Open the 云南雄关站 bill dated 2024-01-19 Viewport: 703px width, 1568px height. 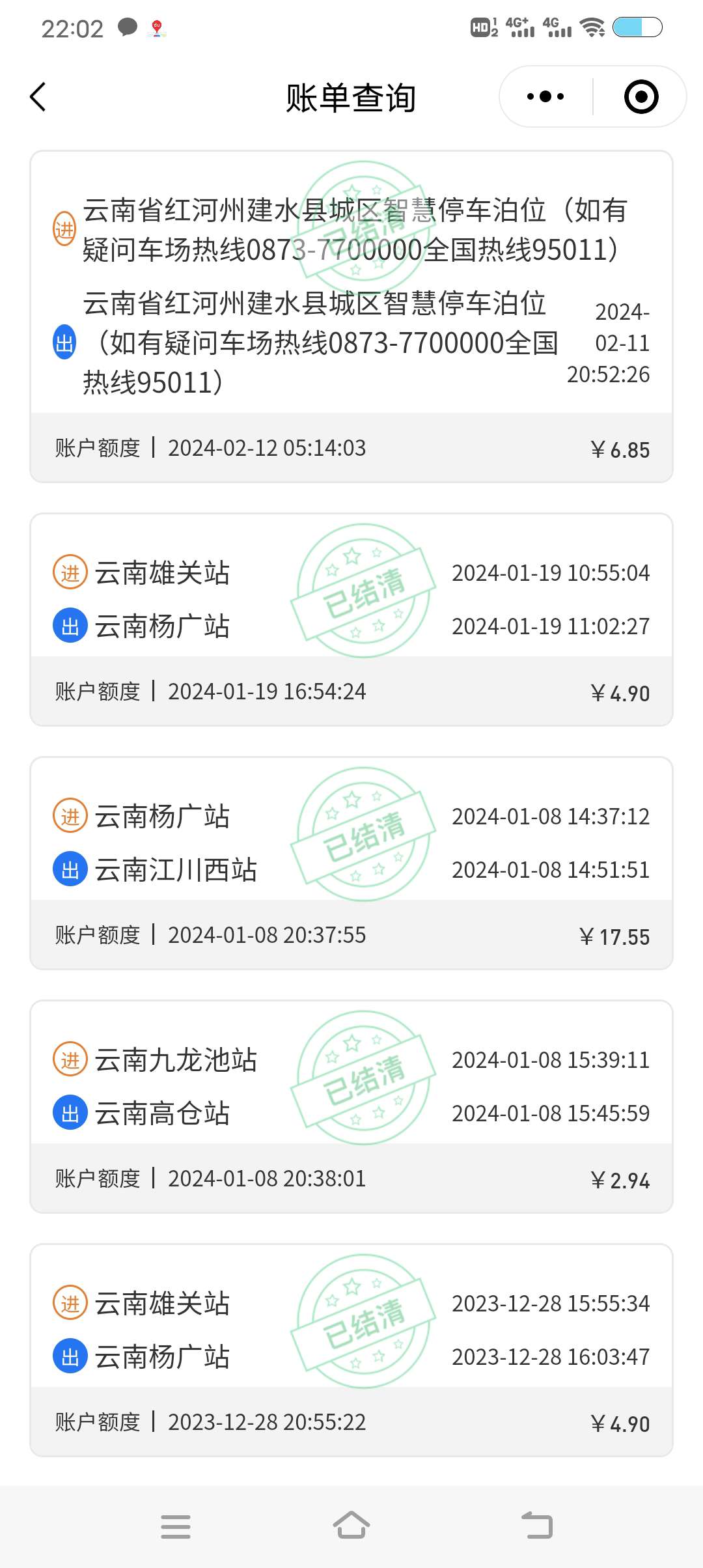(x=351, y=619)
